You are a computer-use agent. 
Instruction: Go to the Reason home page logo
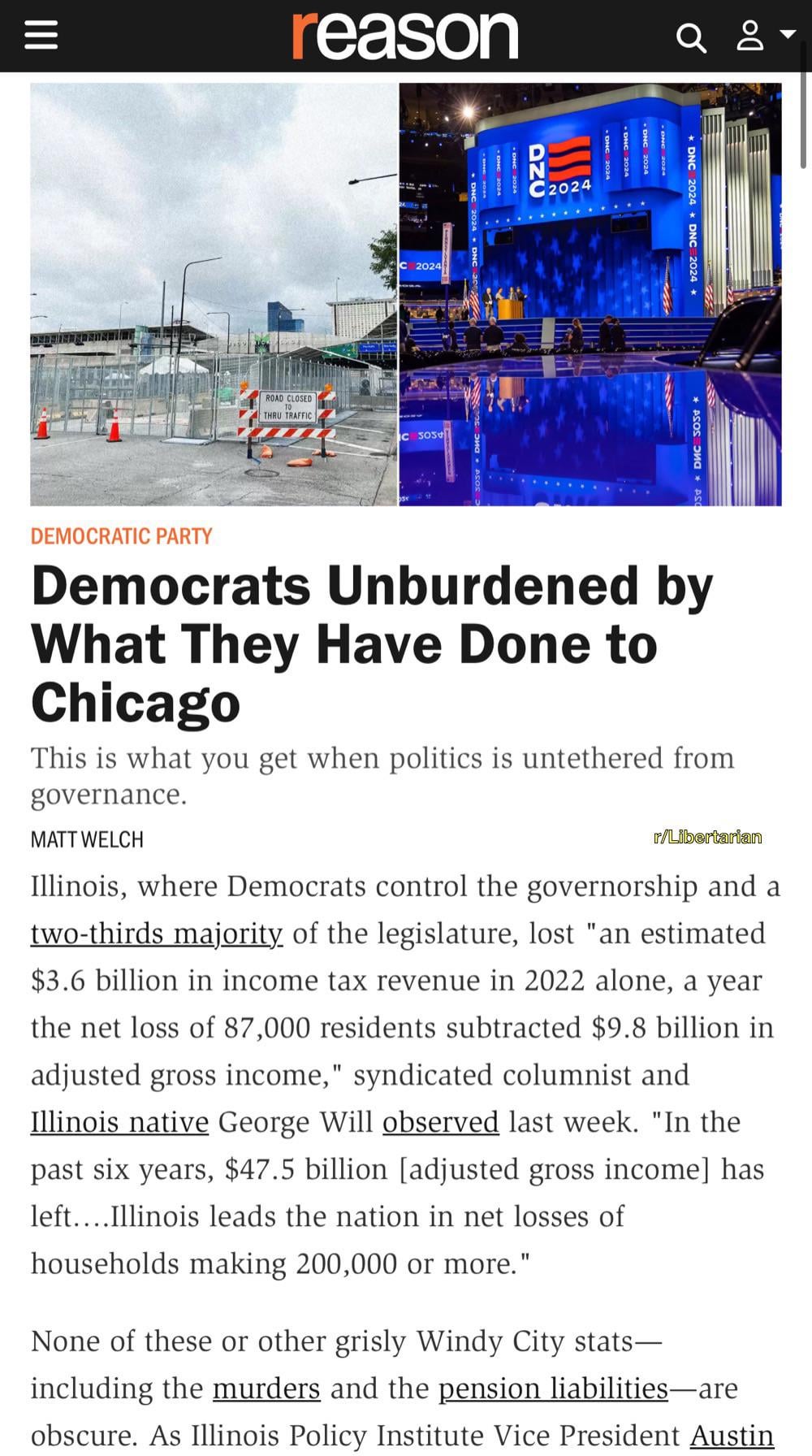(404, 36)
